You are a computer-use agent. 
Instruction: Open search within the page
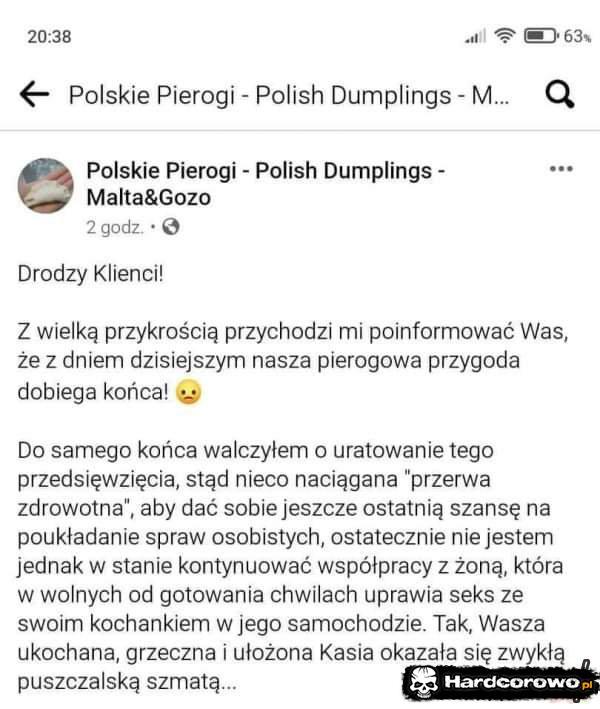[562, 94]
